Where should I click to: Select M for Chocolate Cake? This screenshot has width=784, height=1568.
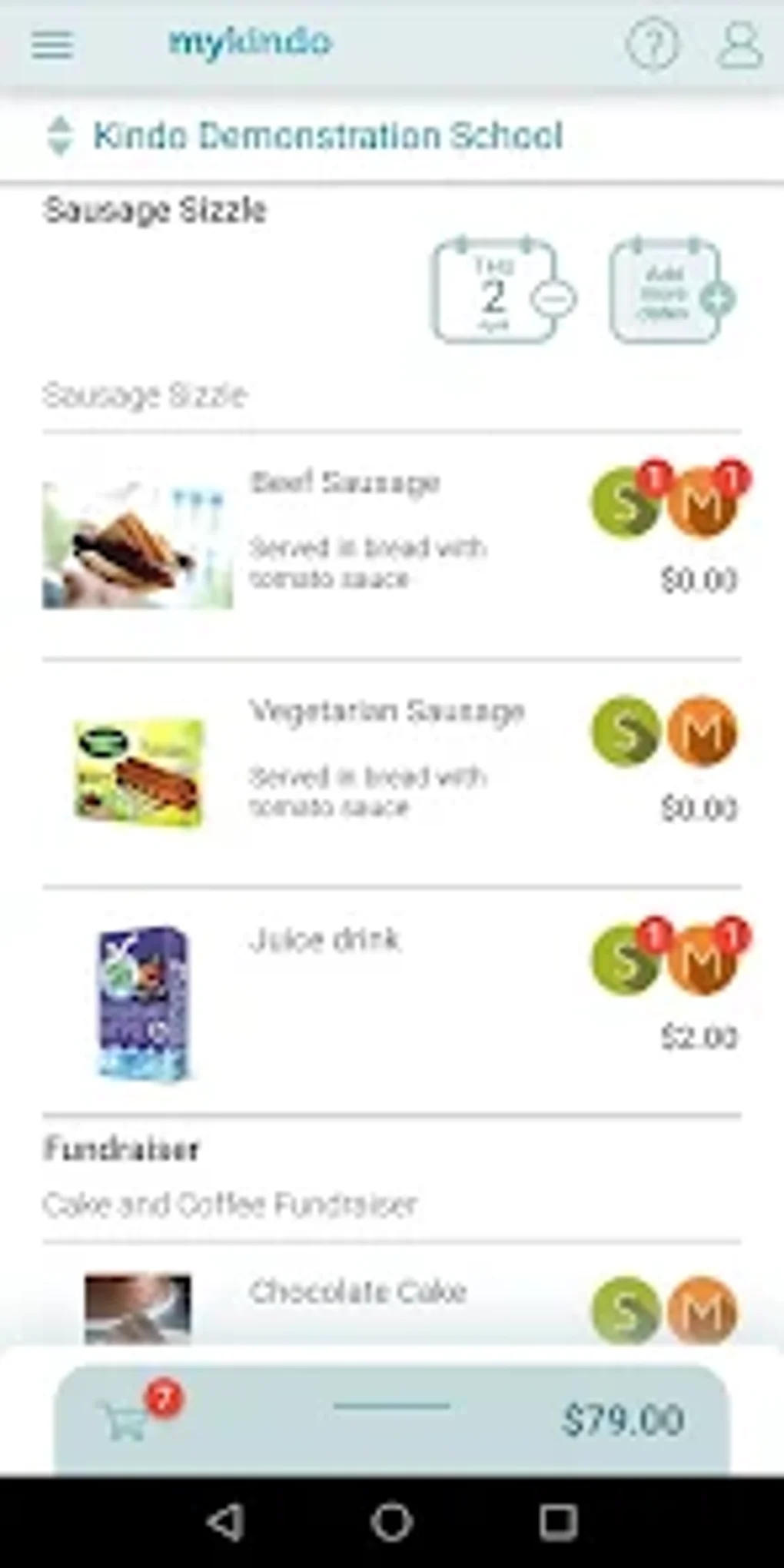[x=701, y=1311]
